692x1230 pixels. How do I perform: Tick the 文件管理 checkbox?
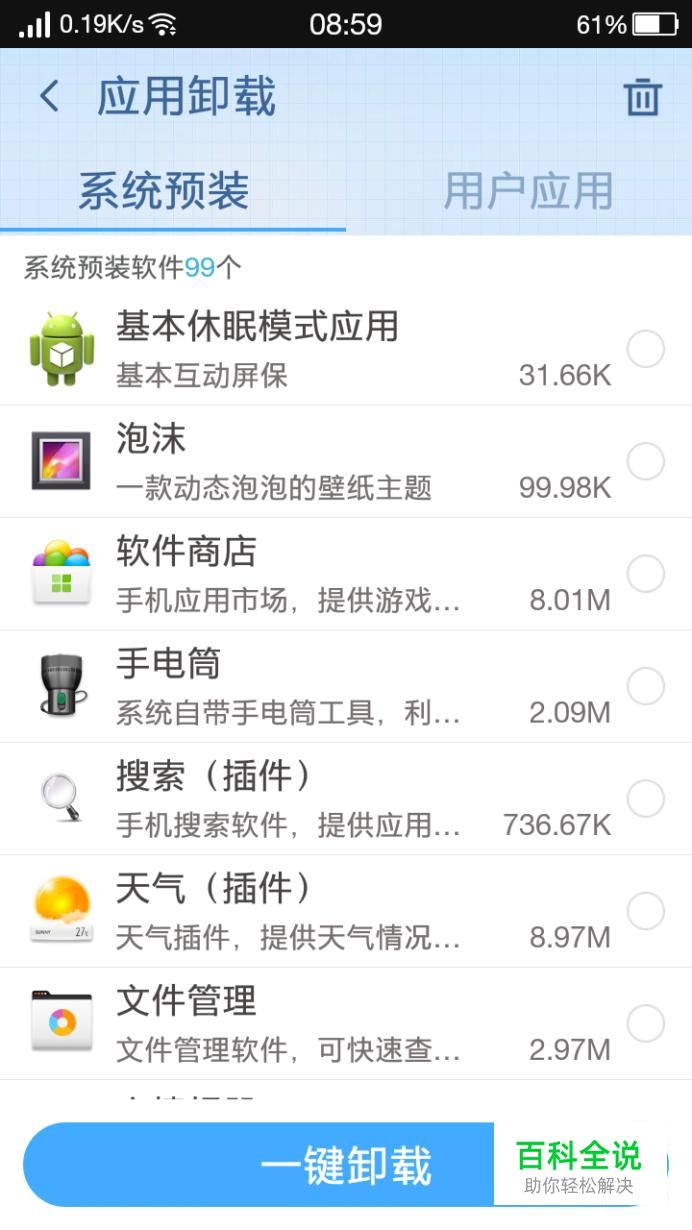(x=646, y=1023)
